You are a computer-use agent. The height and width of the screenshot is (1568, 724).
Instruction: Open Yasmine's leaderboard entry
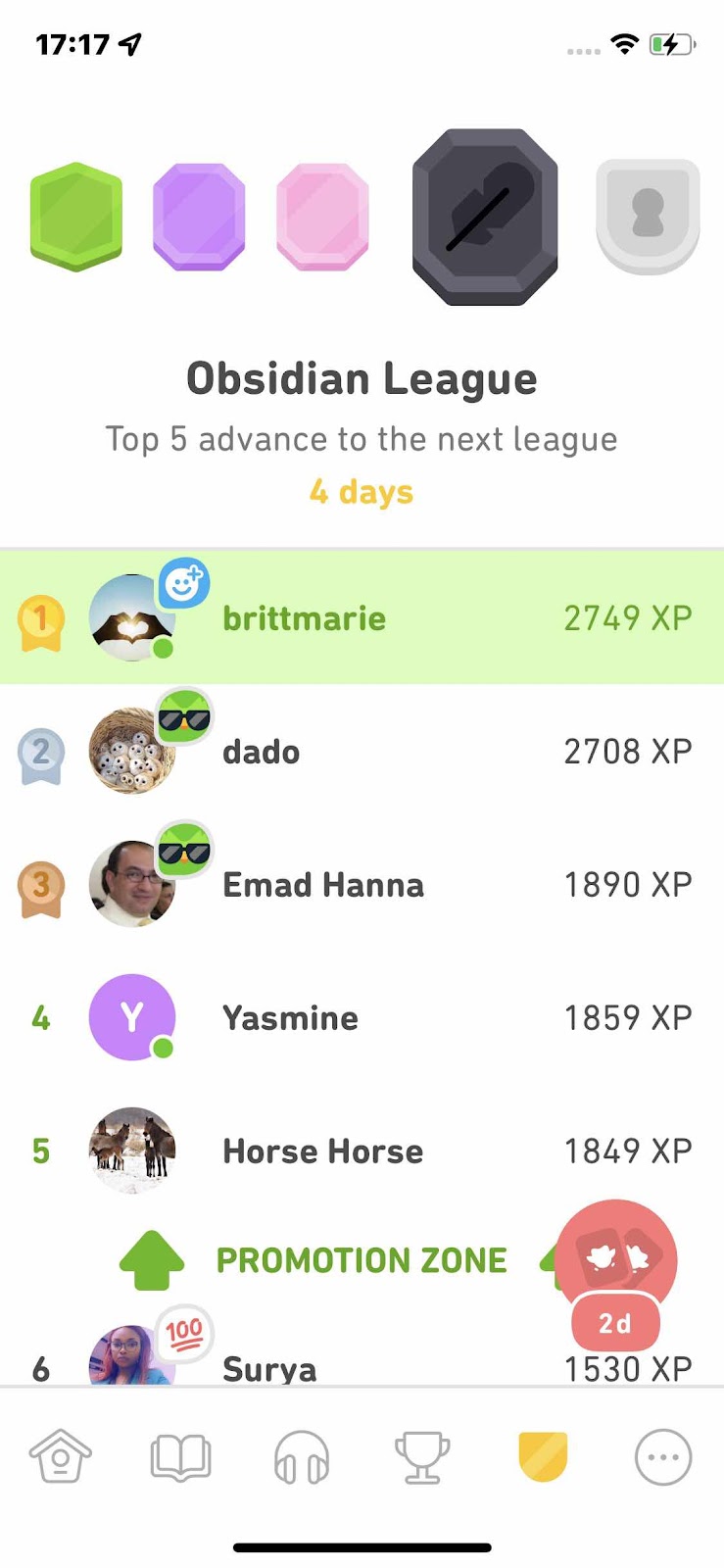290,1018
